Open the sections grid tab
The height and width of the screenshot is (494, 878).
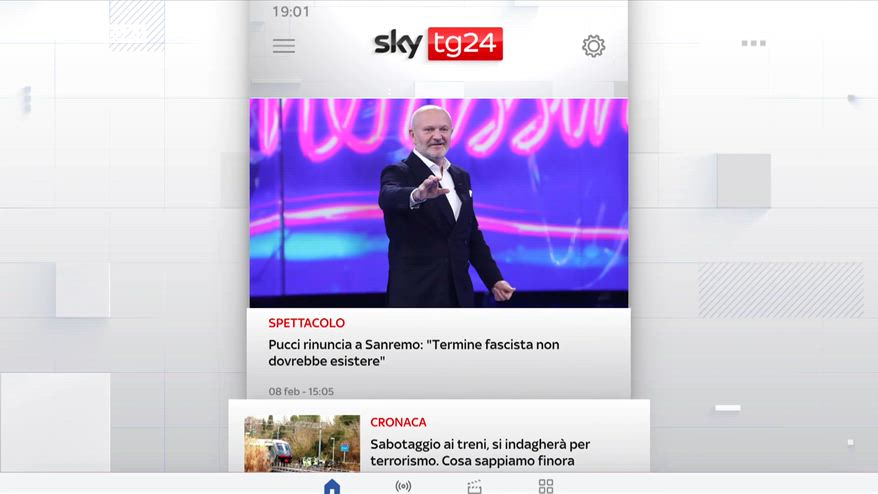(546, 486)
